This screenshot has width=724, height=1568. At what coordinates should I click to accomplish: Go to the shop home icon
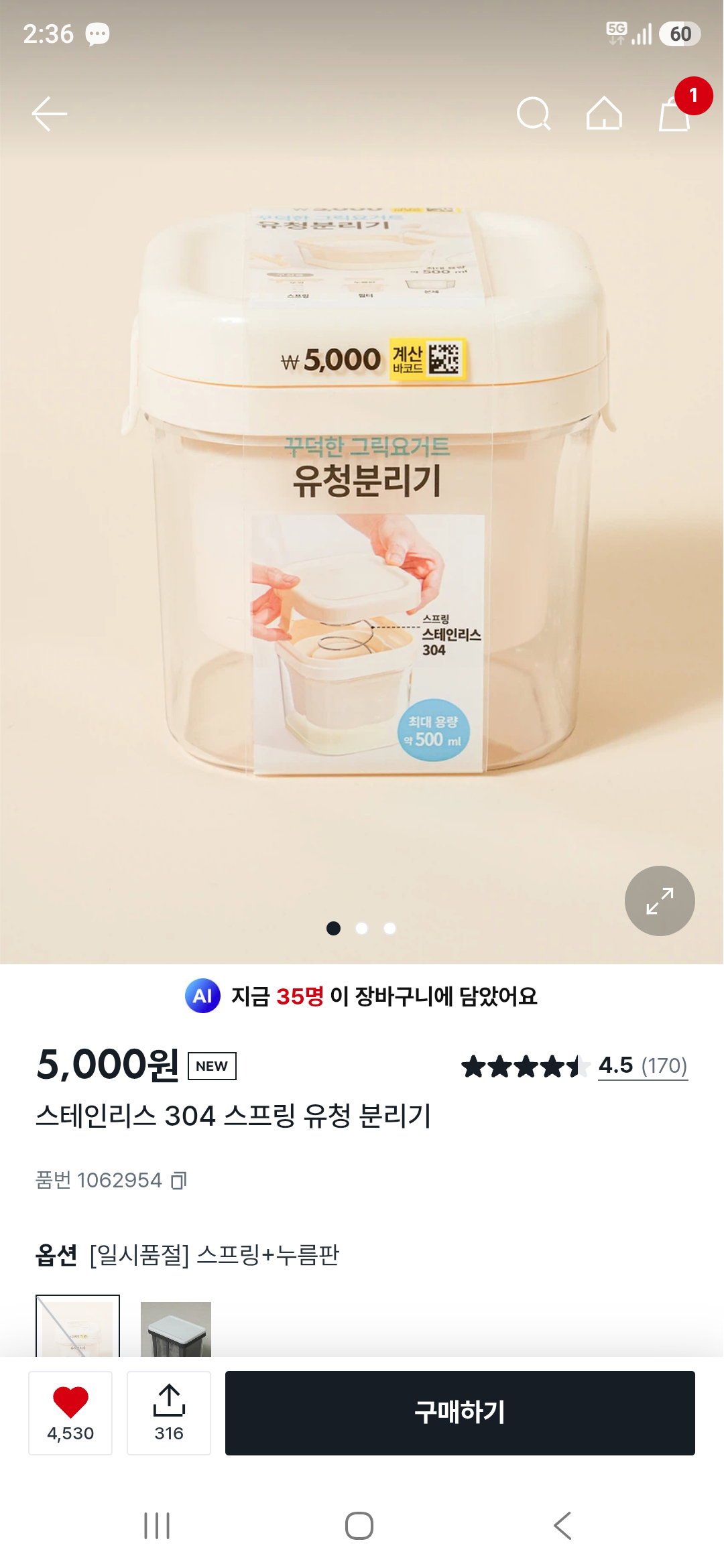coord(604,113)
